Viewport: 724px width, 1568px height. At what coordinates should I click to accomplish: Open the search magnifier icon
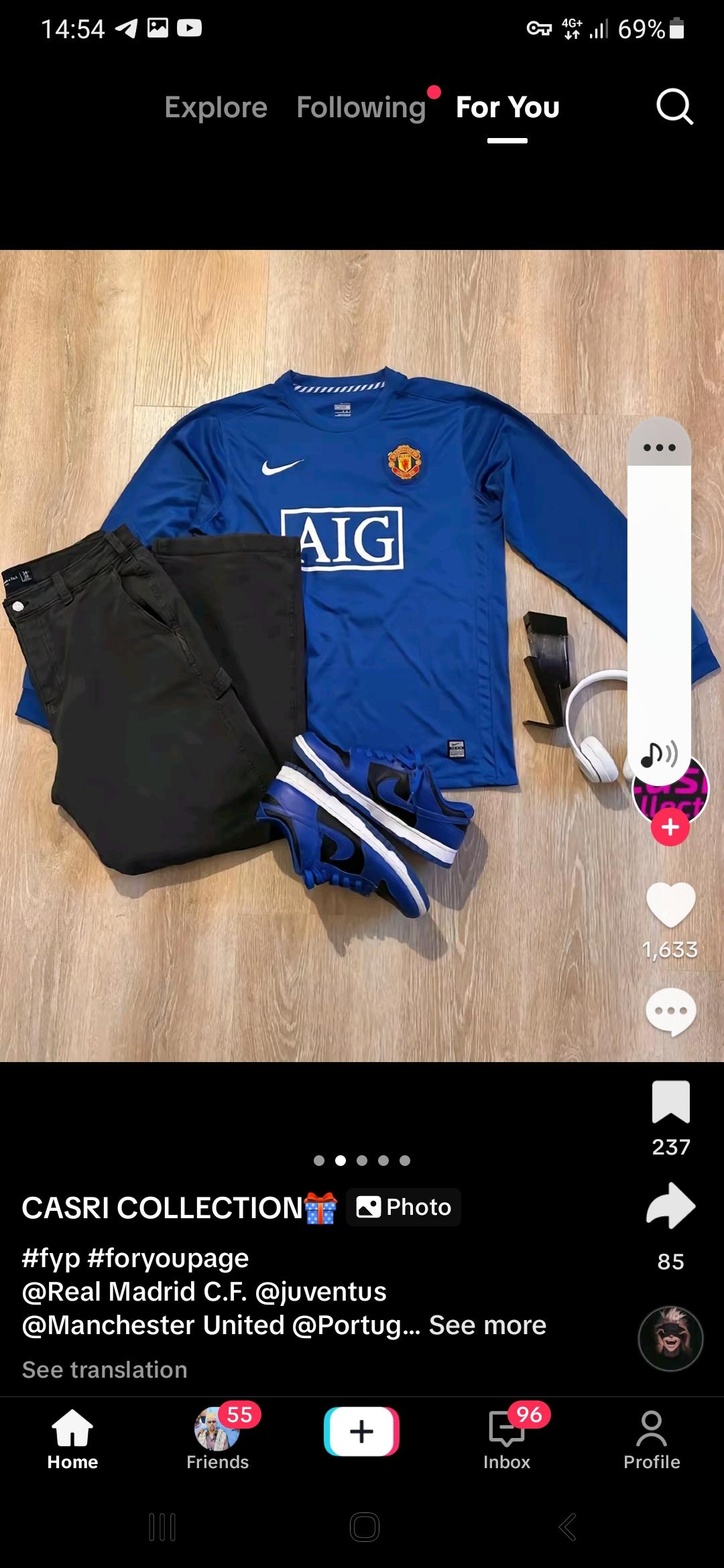coord(674,107)
